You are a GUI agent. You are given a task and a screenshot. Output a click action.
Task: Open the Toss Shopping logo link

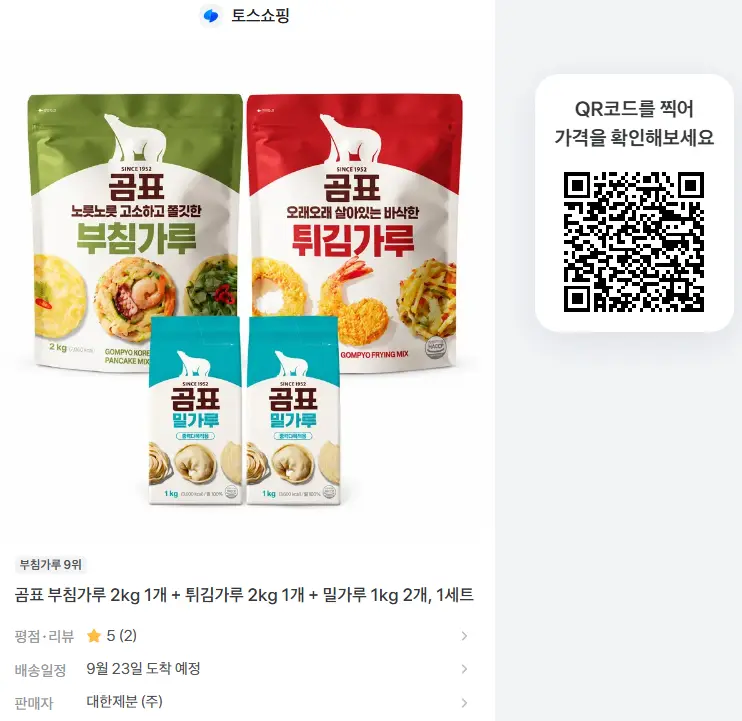[244, 16]
